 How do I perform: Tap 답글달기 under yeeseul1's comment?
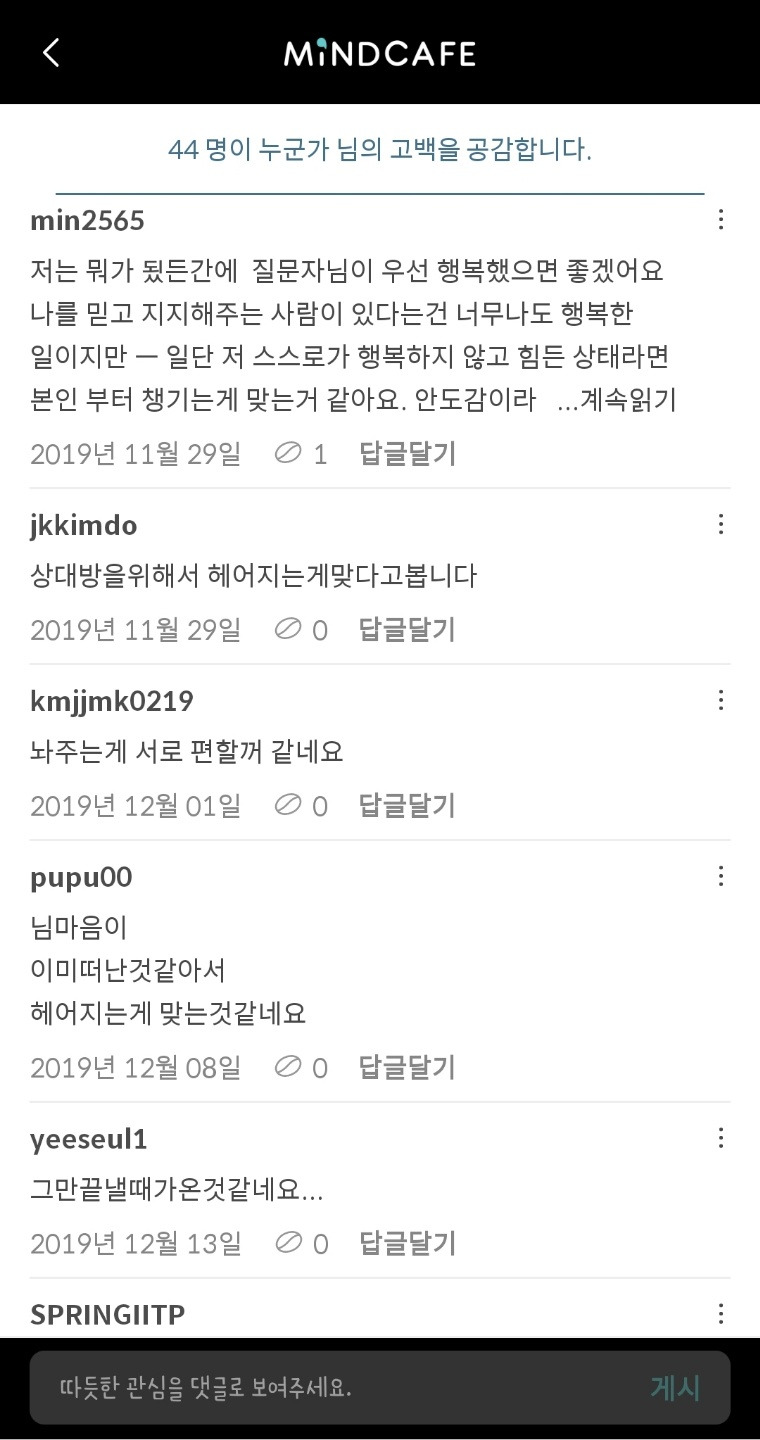[406, 1243]
